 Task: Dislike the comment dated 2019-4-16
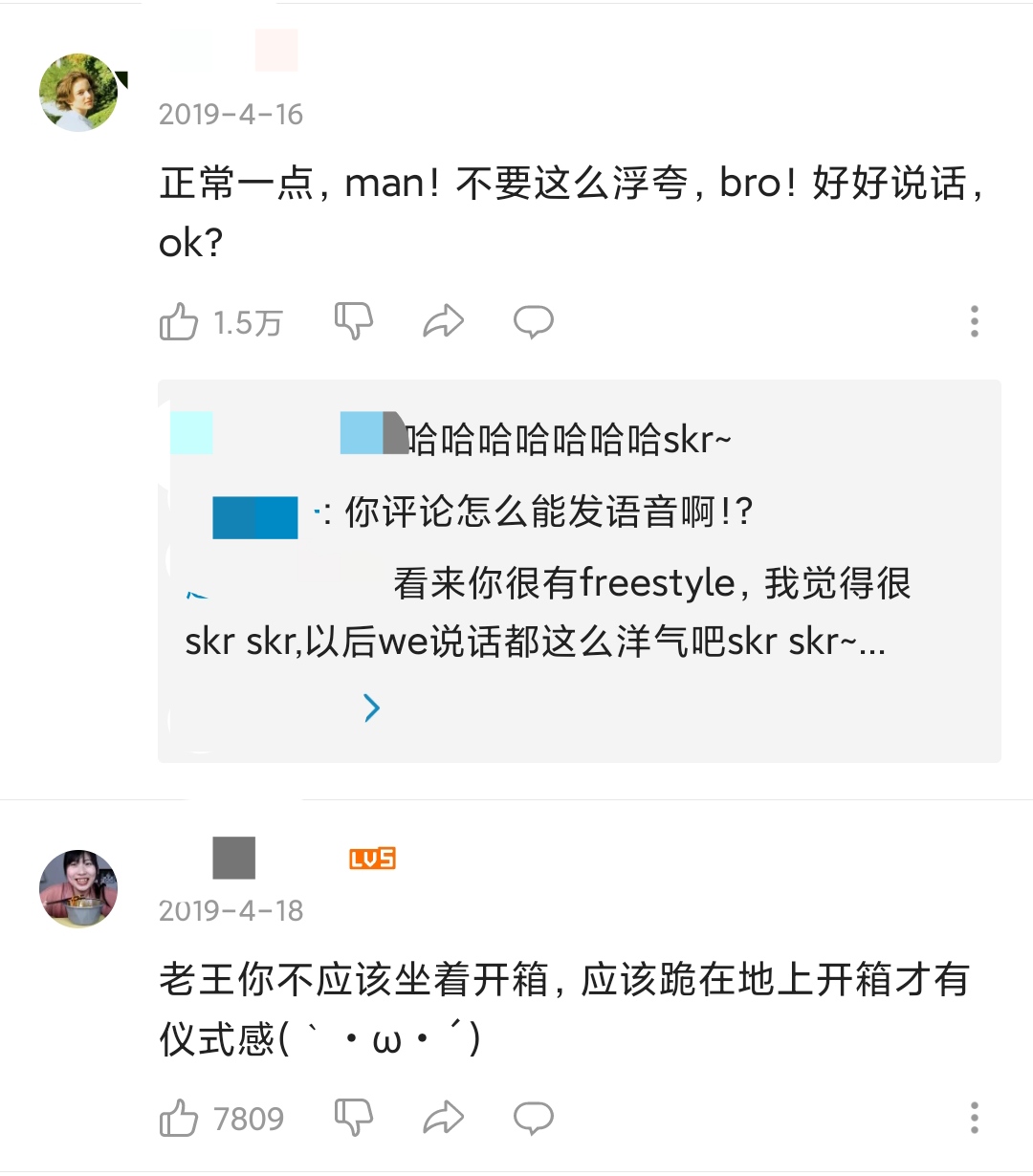pyautogui.click(x=353, y=321)
